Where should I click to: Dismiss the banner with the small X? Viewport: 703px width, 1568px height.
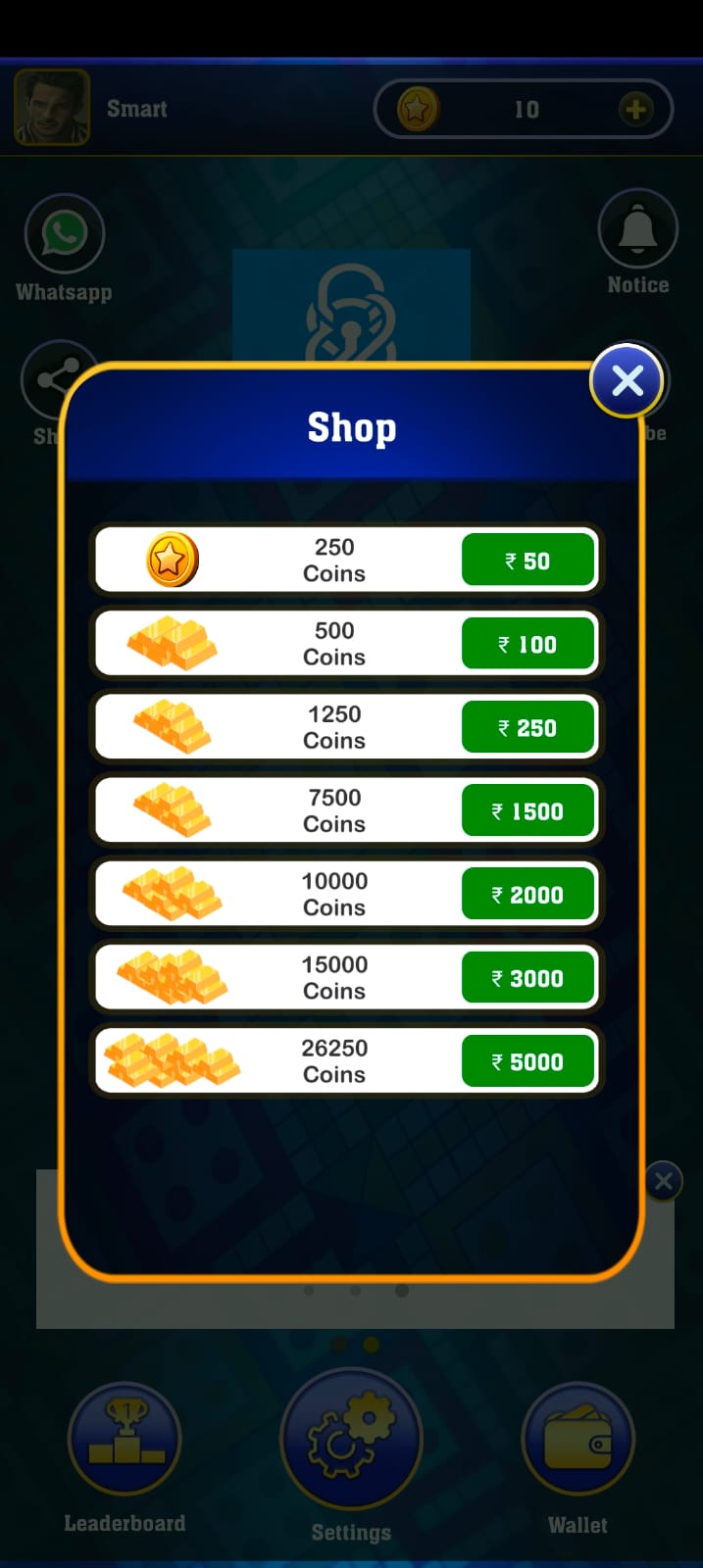664,1181
